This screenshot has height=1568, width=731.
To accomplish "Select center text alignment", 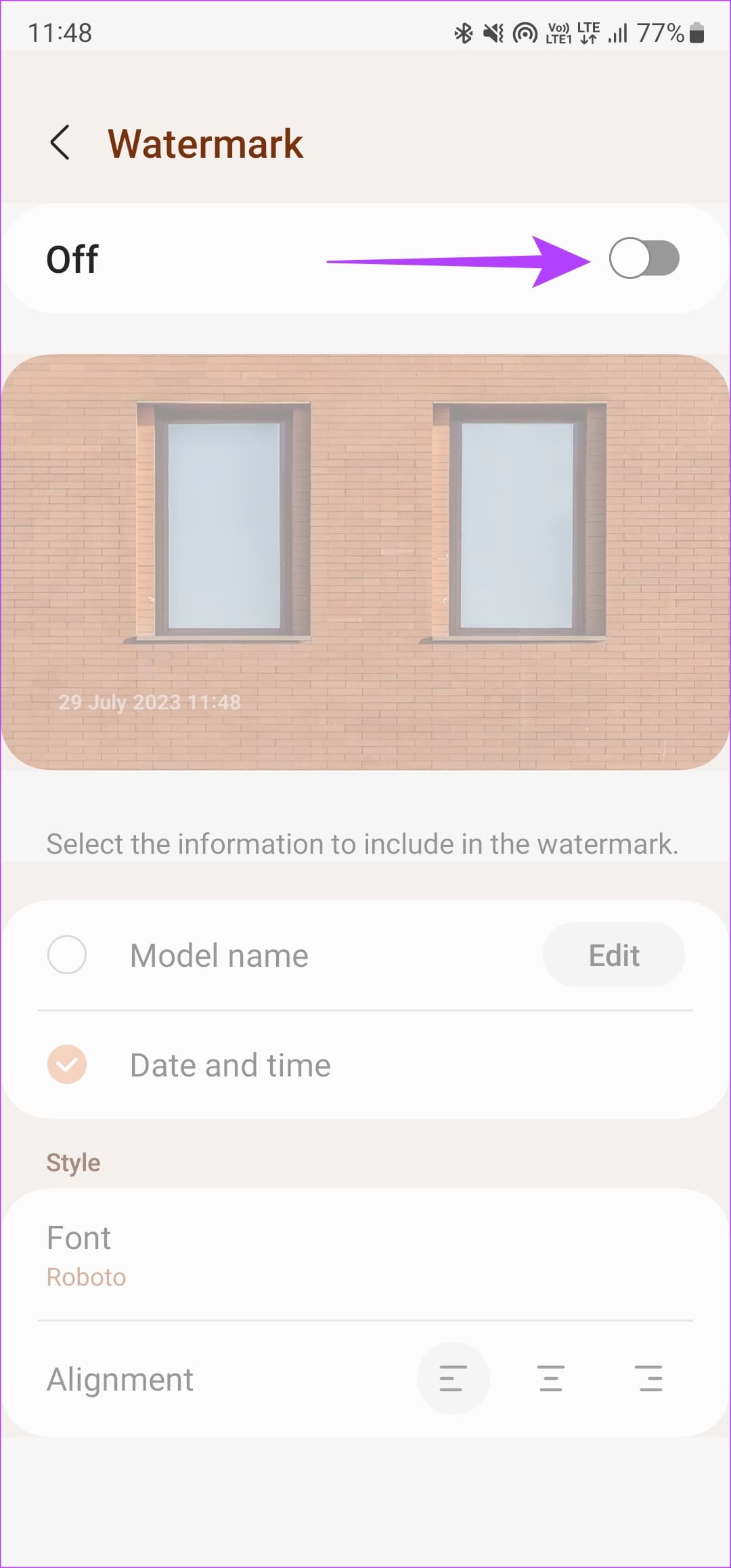I will pyautogui.click(x=551, y=1378).
